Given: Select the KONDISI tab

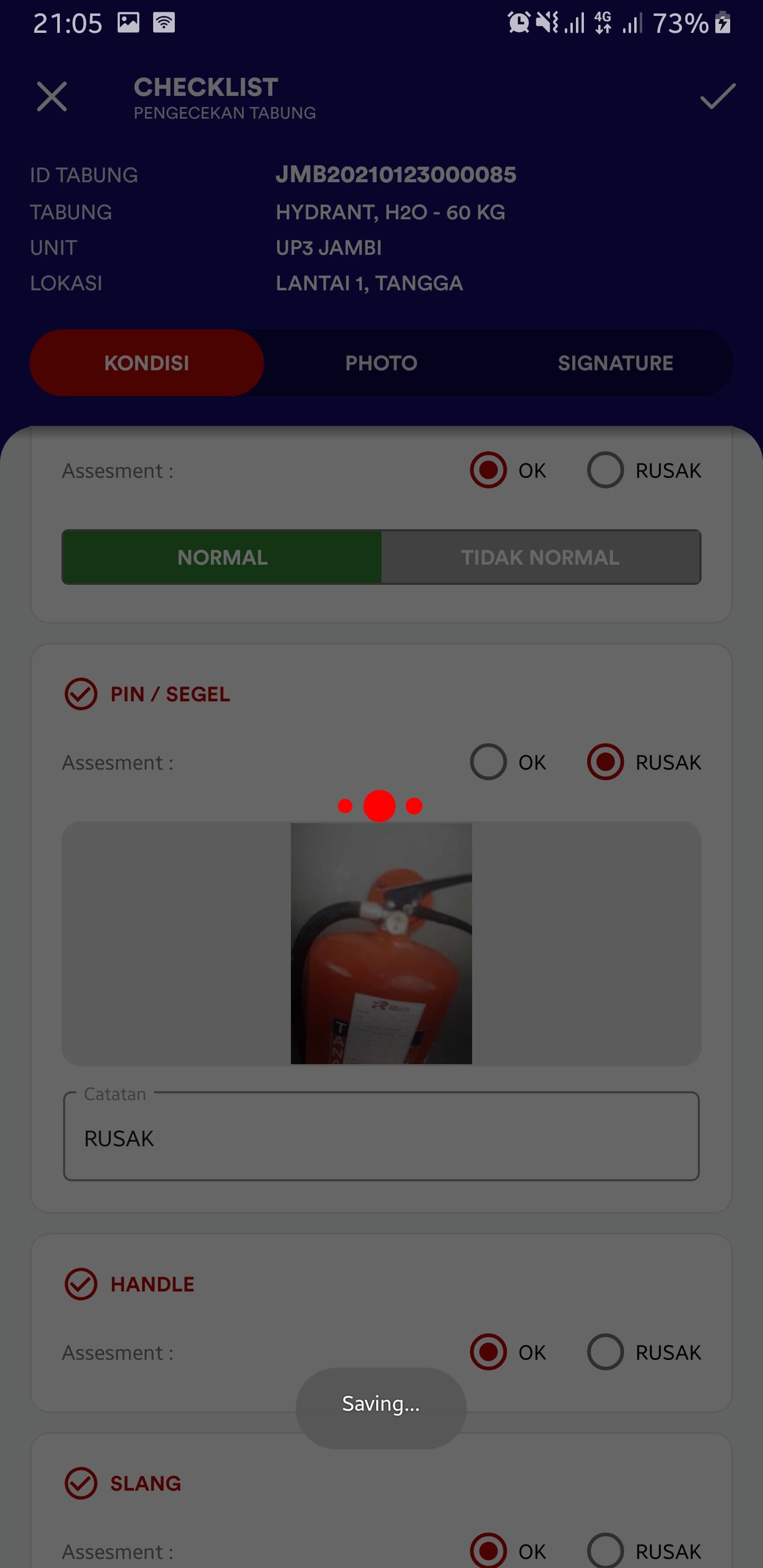Looking at the screenshot, I should (x=147, y=363).
